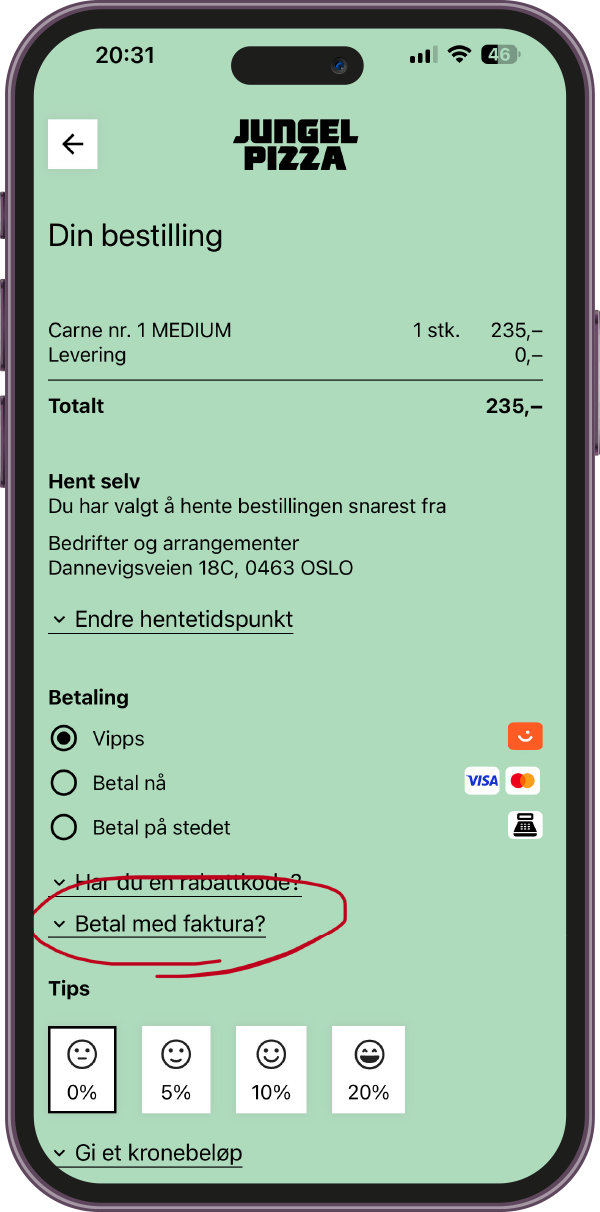This screenshot has height=1212, width=600.
Task: Choose Betal nå payment option
Action: pyautogui.click(x=64, y=783)
